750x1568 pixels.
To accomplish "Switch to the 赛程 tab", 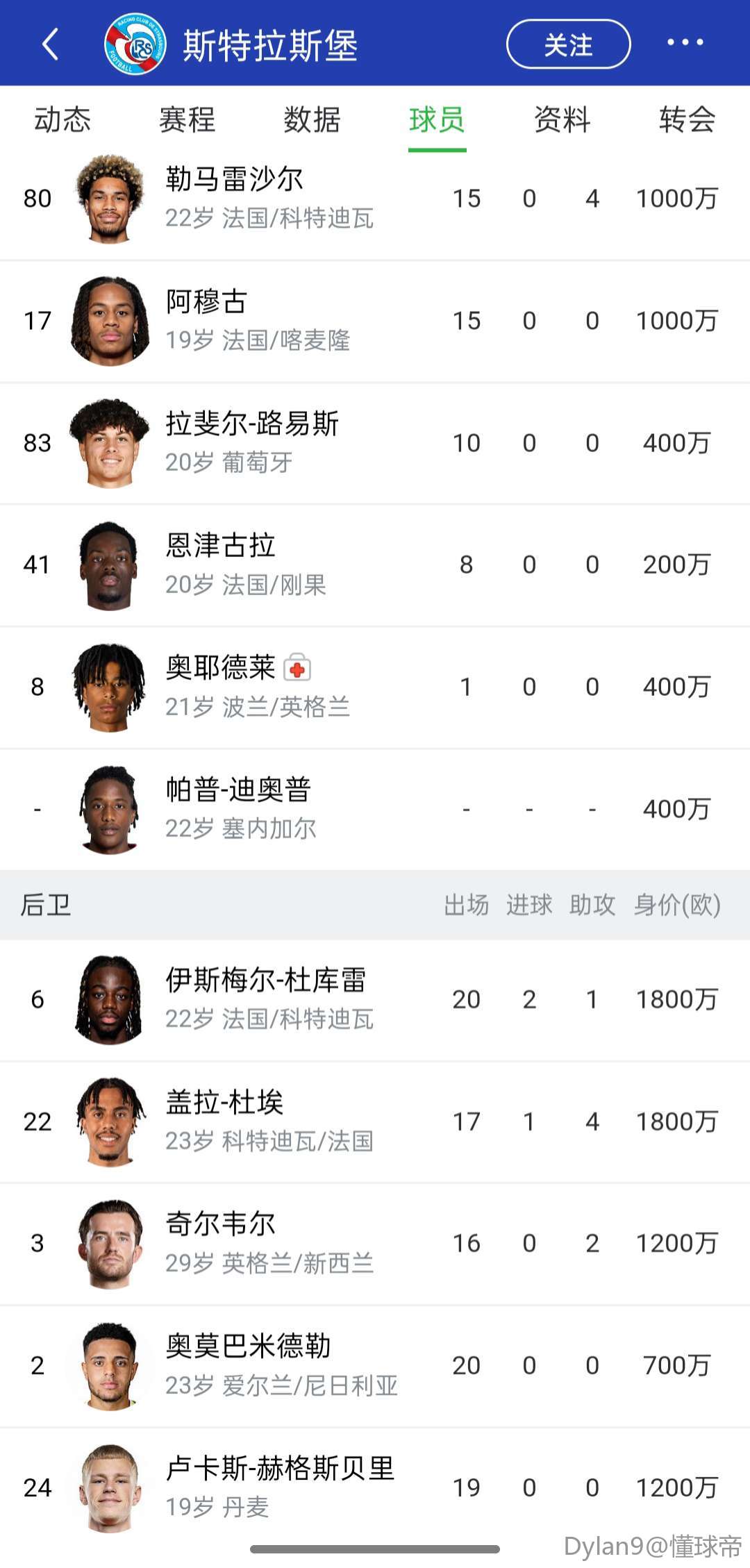I will point(187,119).
